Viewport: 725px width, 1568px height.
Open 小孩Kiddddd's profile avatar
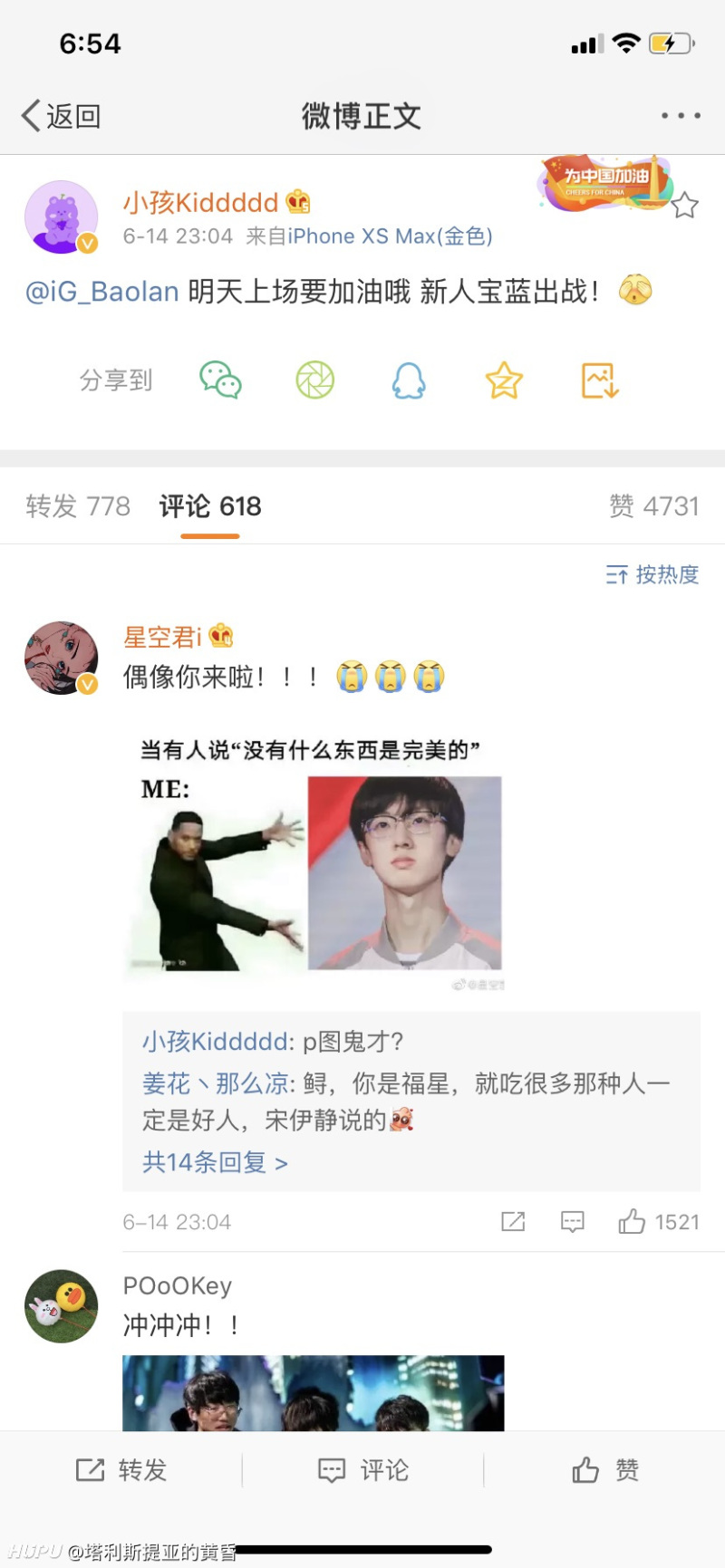click(x=61, y=217)
